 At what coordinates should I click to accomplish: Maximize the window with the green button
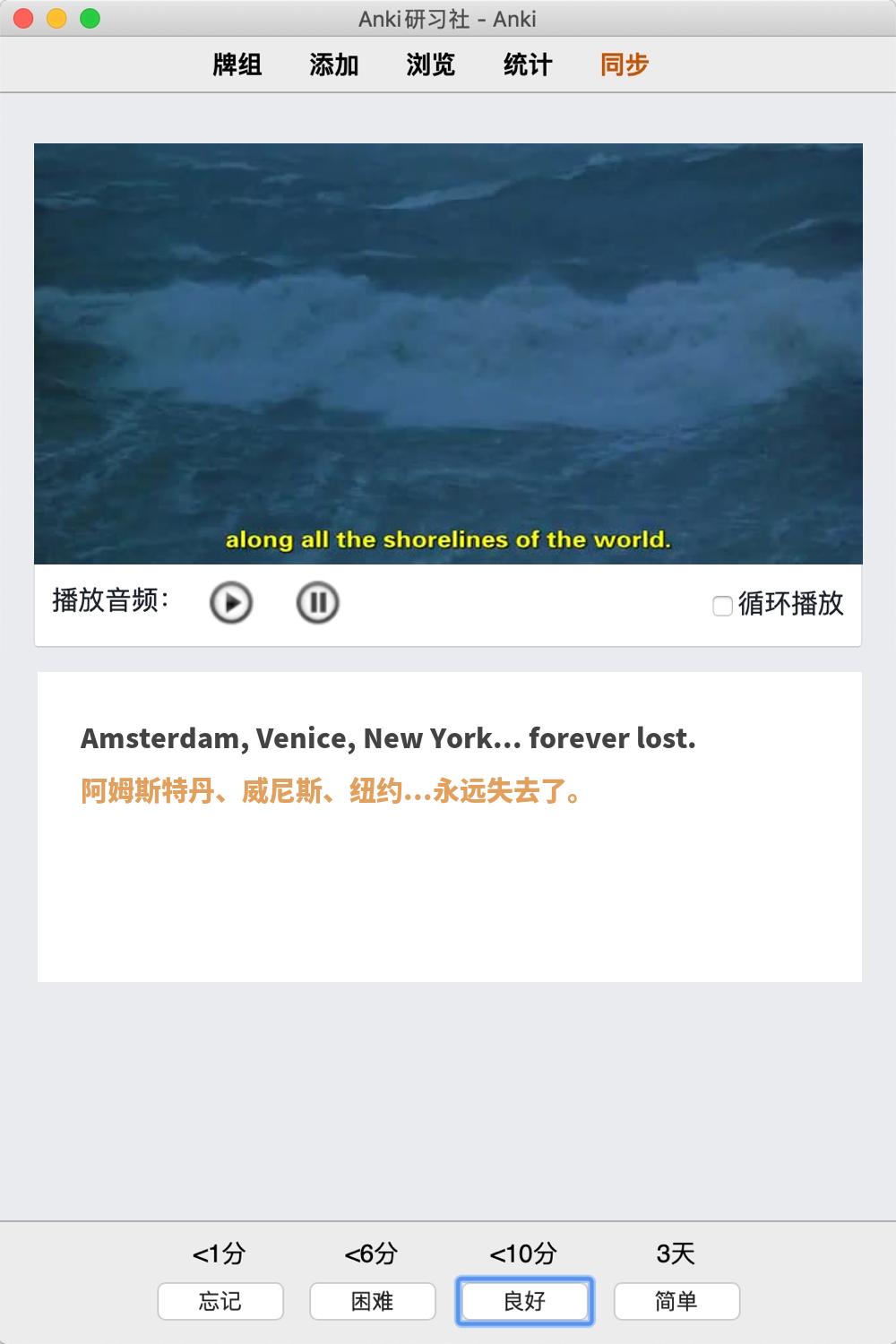[90, 18]
